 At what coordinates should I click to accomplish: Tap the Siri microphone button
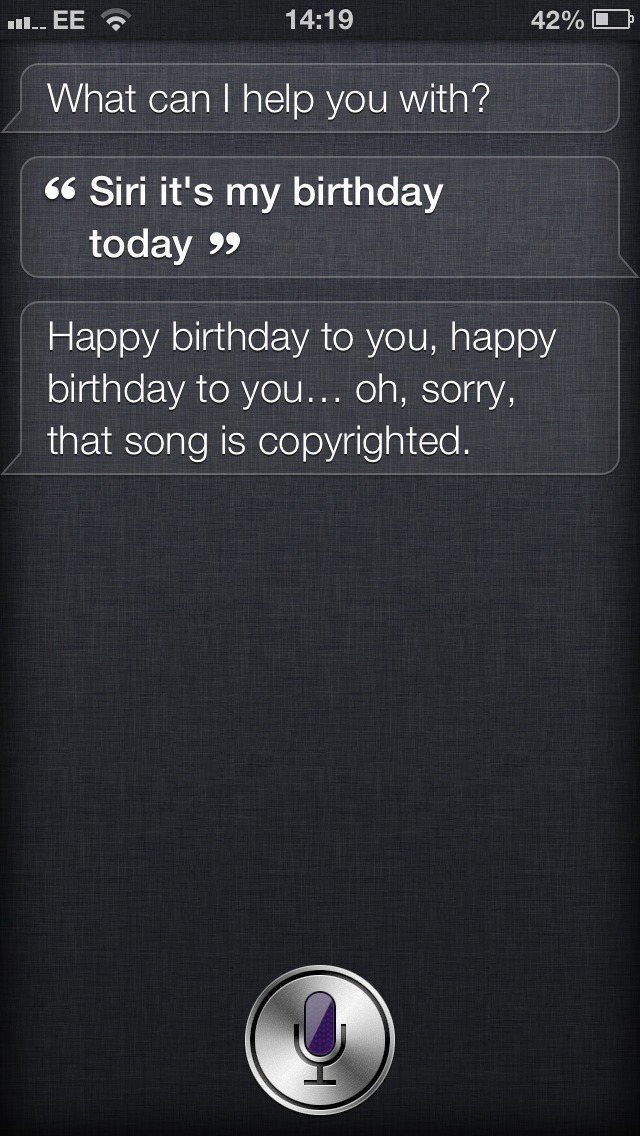[320, 1040]
